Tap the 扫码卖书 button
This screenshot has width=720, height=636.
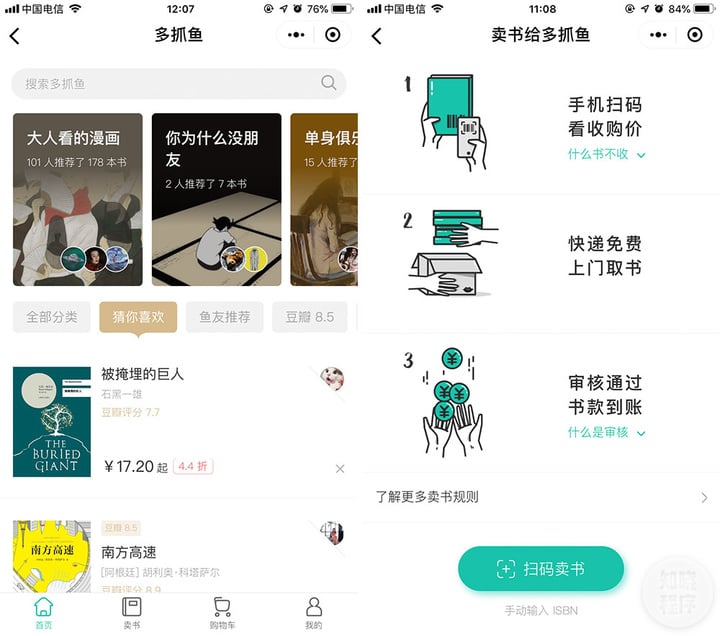click(541, 569)
